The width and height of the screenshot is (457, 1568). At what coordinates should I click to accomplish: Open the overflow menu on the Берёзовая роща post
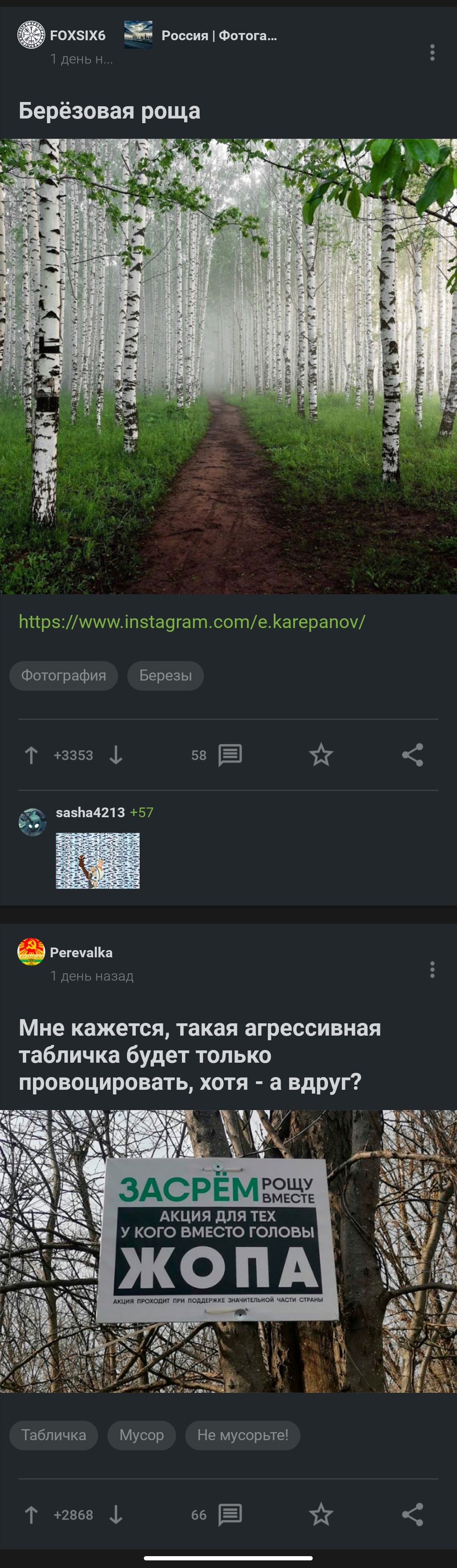tap(432, 52)
